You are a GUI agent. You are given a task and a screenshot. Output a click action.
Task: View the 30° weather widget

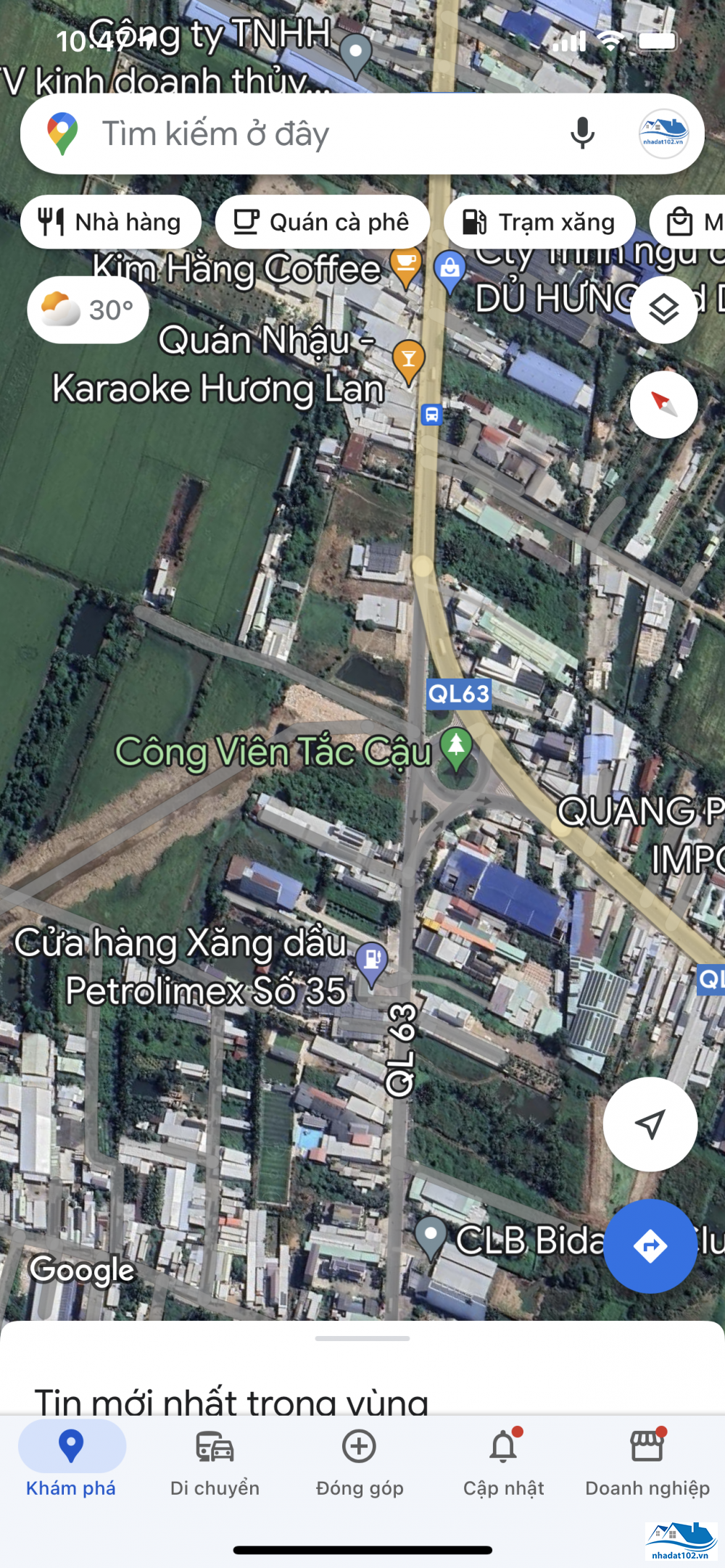88,310
